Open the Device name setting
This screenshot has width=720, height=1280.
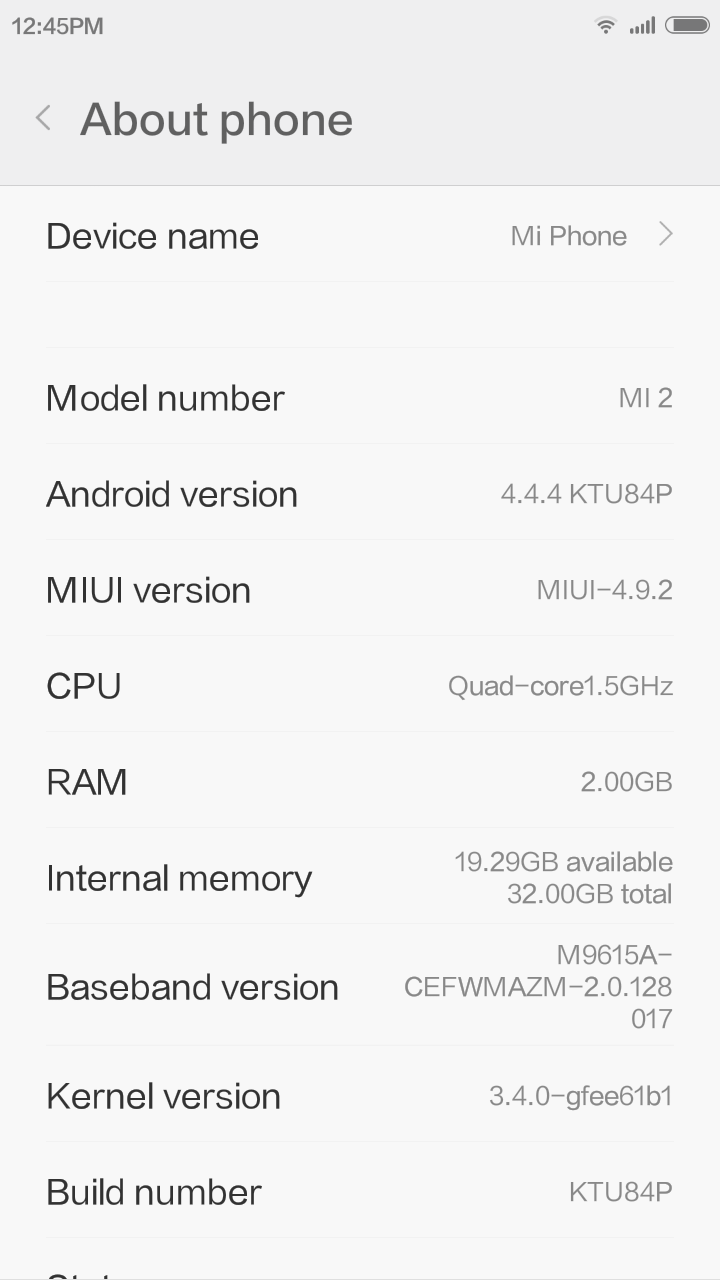[x=360, y=236]
